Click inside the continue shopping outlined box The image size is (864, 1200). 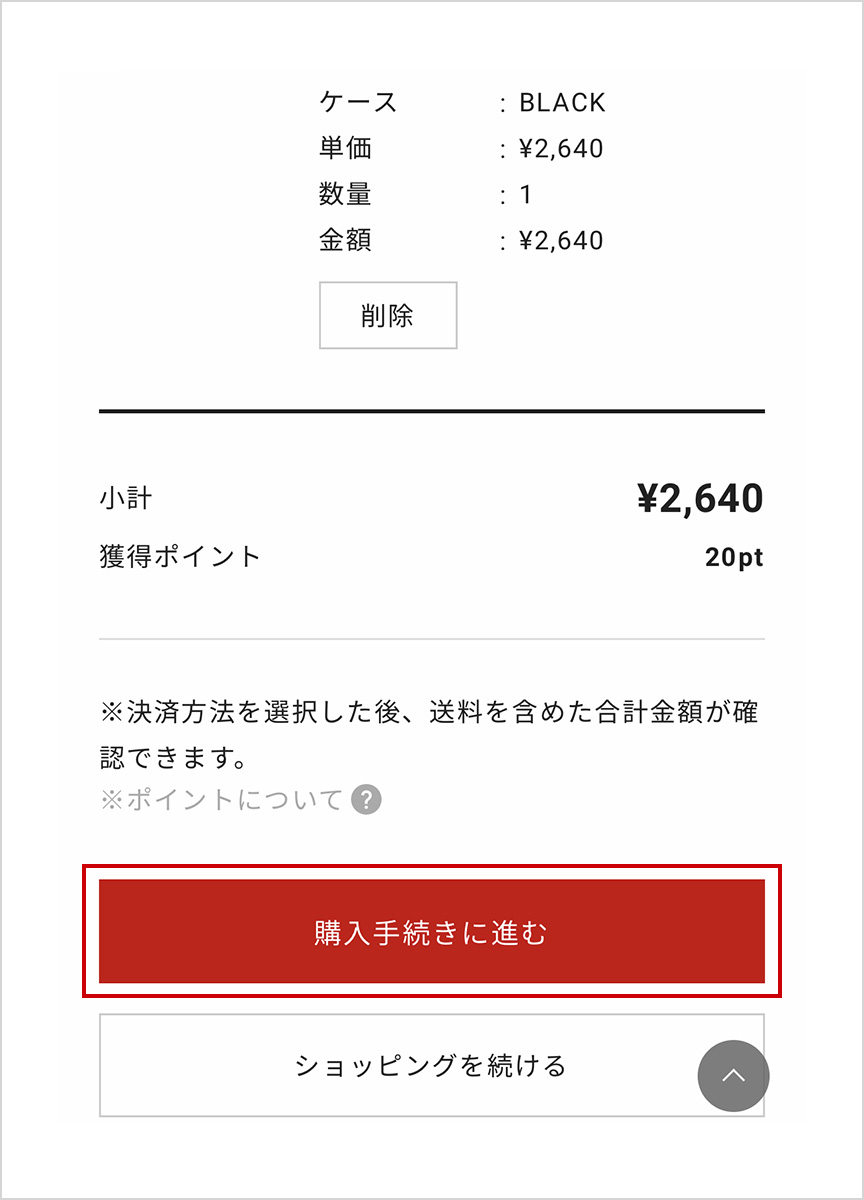pos(432,1065)
